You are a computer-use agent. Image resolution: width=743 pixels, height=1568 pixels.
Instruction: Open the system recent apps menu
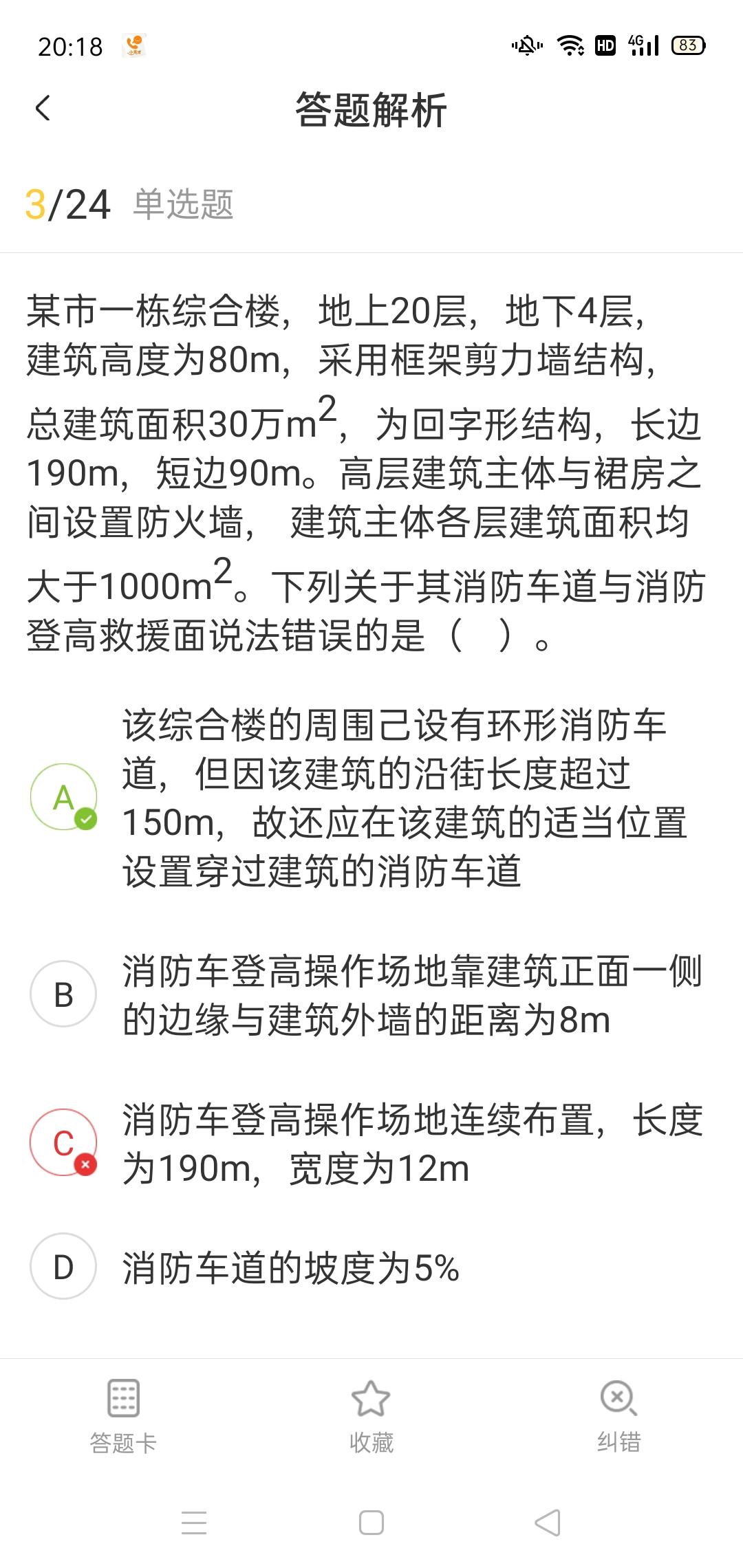pyautogui.click(x=194, y=1523)
